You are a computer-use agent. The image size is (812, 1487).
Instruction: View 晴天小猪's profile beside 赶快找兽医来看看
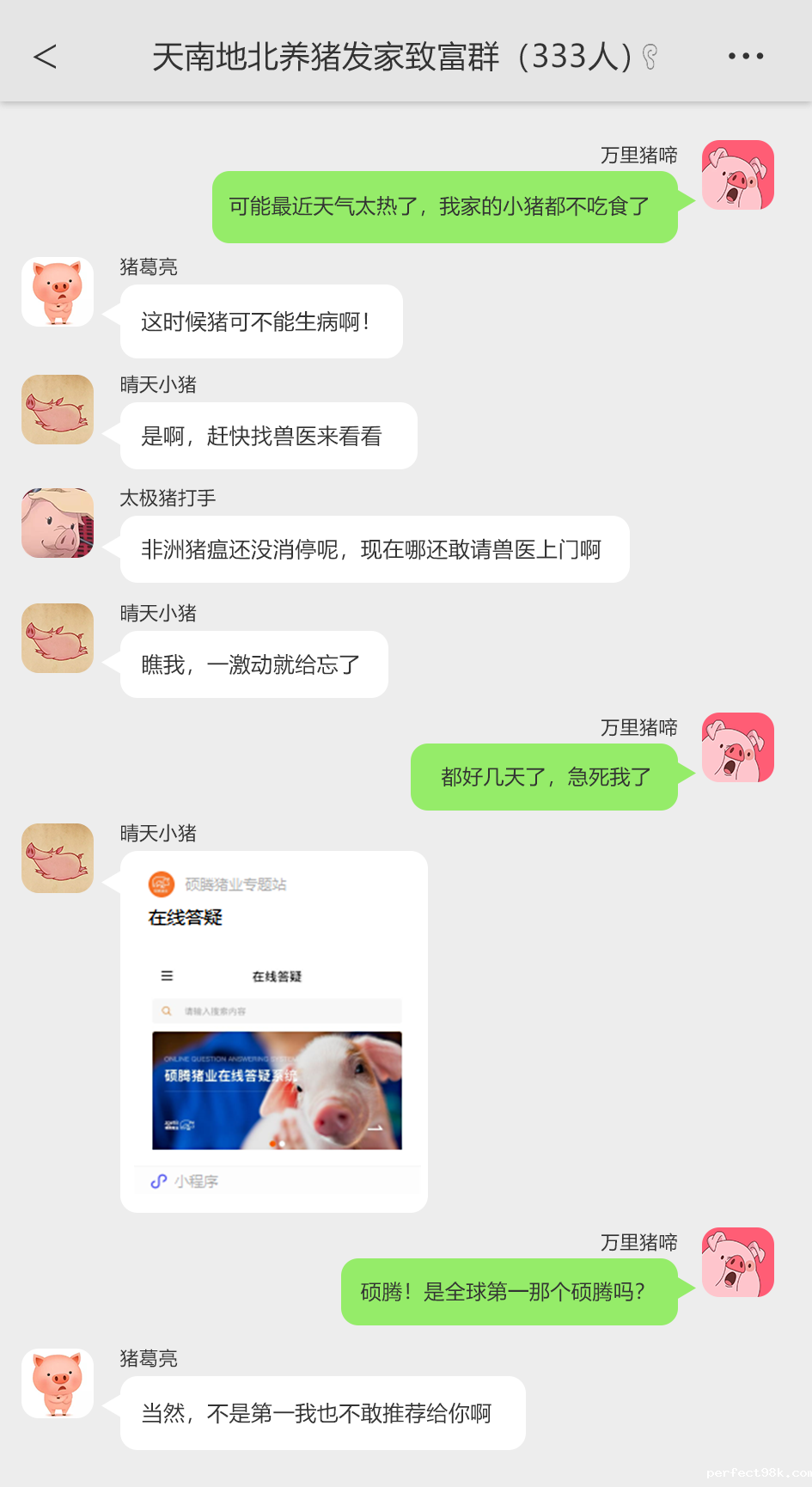click(58, 409)
